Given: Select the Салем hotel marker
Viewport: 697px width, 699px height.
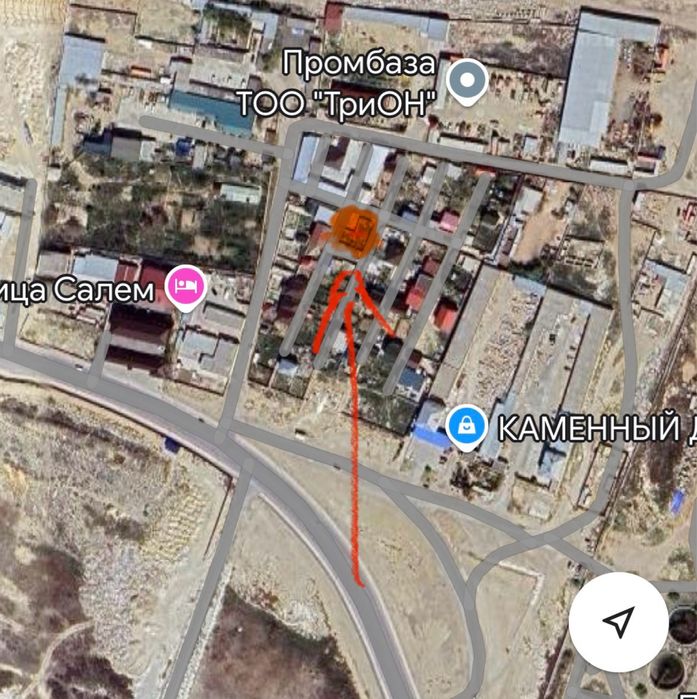Looking at the screenshot, I should [186, 289].
